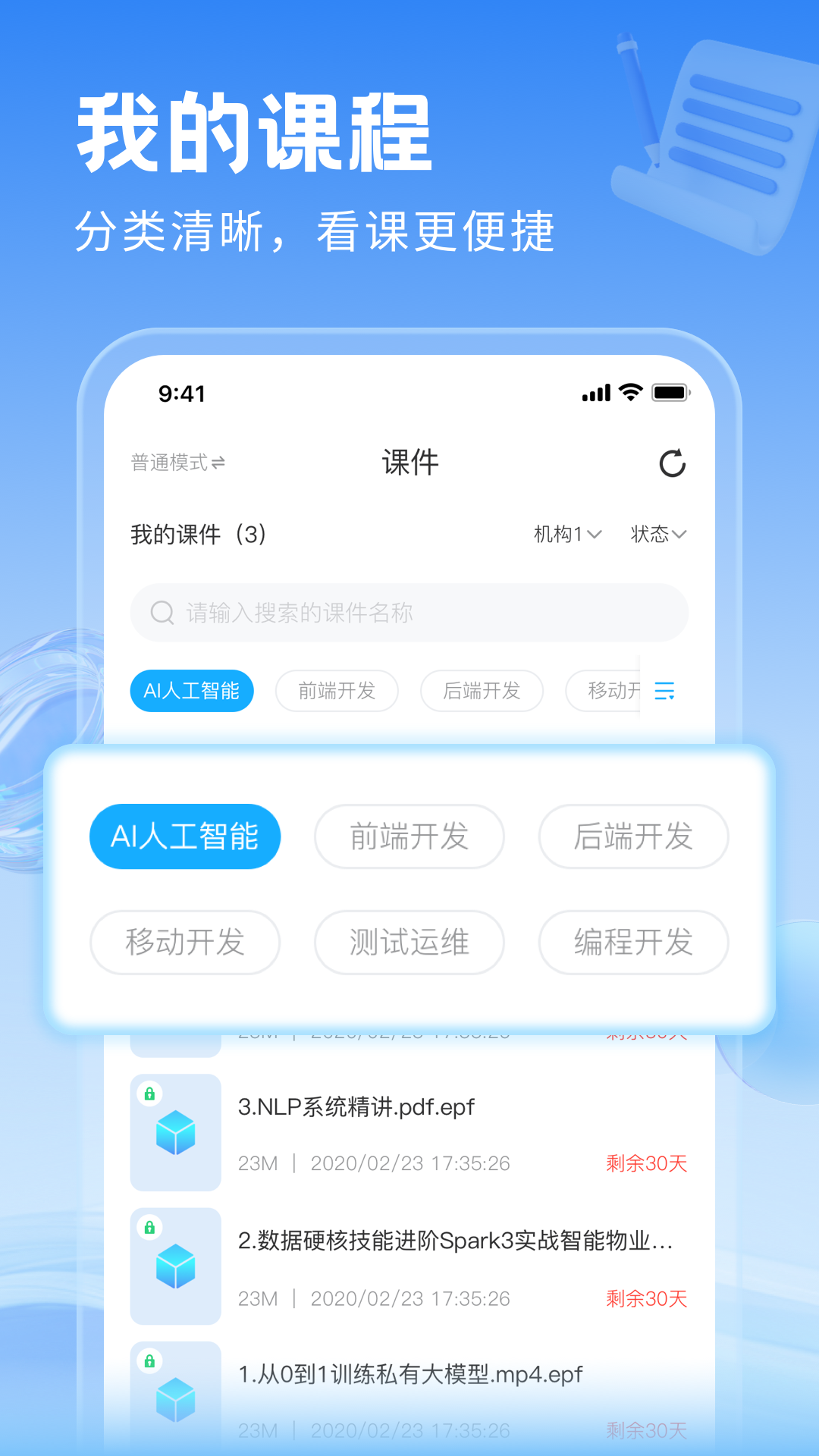Viewport: 819px width, 1456px height.
Task: Click the refresh icon on the 课件 page
Action: click(x=672, y=463)
